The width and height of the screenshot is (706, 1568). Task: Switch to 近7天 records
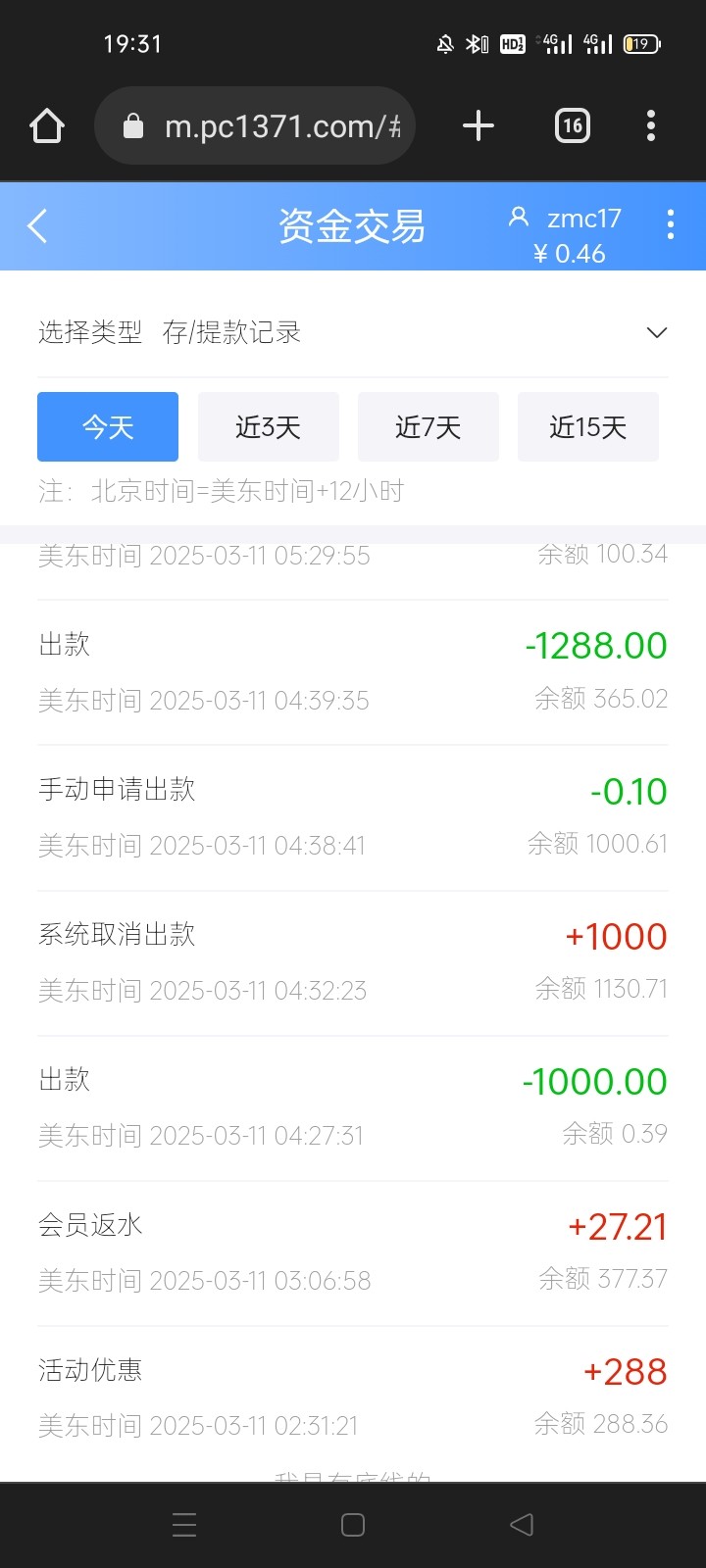[x=428, y=427]
